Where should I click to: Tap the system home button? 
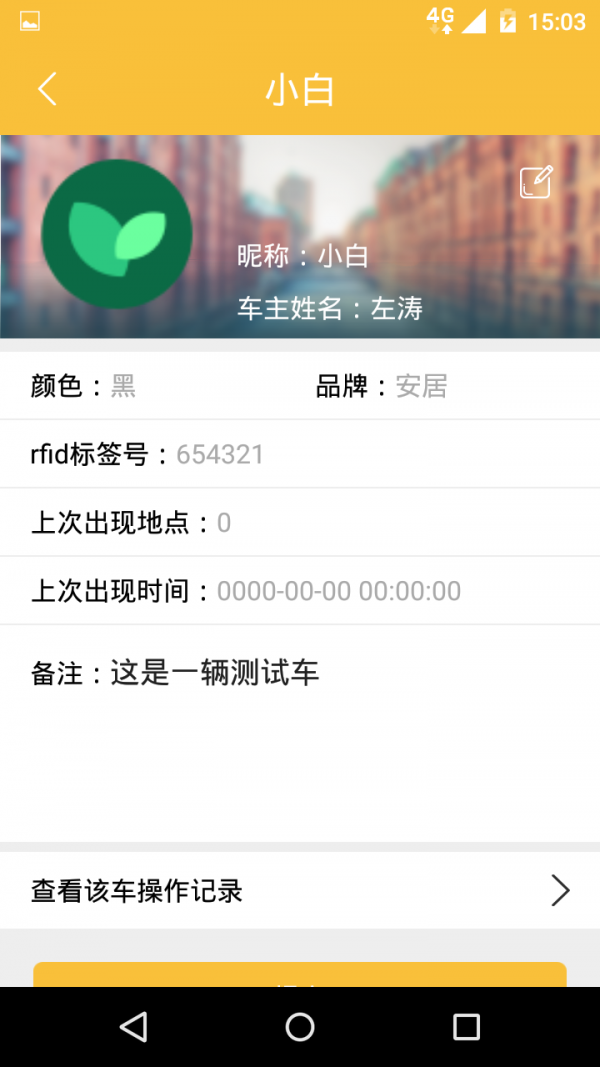click(300, 1026)
